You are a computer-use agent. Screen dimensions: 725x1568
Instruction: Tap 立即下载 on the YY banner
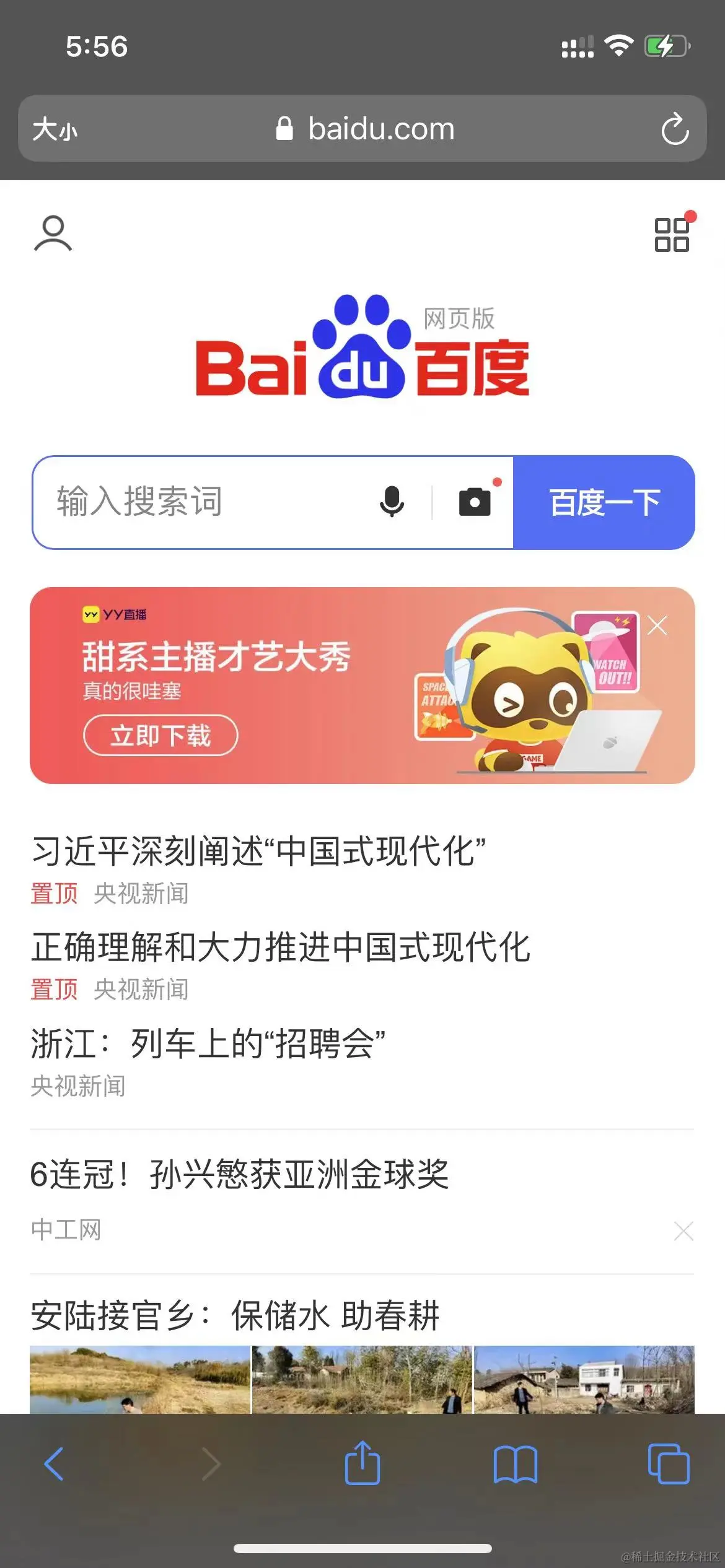(x=160, y=735)
